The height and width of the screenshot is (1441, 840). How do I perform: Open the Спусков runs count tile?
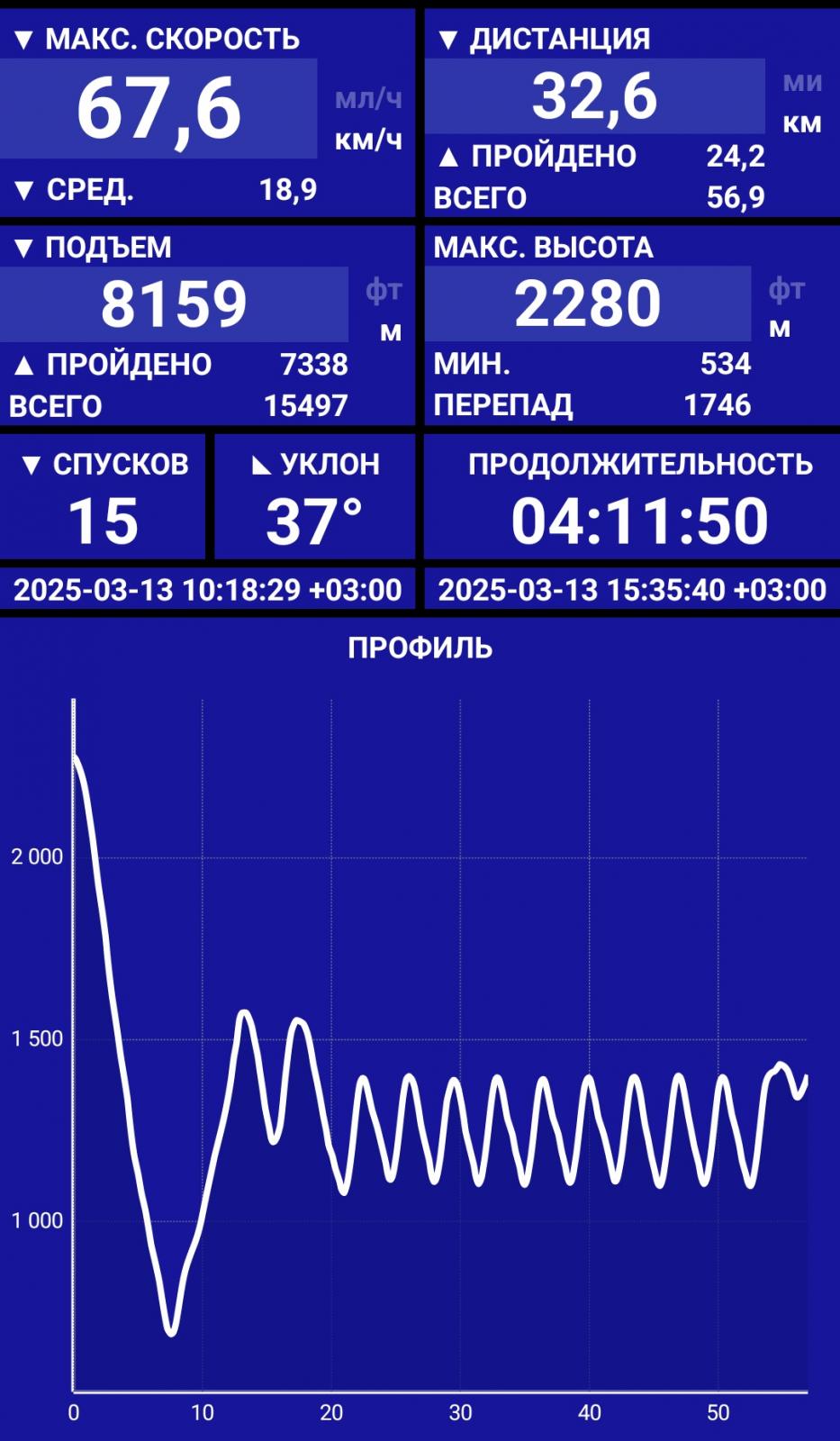pyautogui.click(x=104, y=497)
